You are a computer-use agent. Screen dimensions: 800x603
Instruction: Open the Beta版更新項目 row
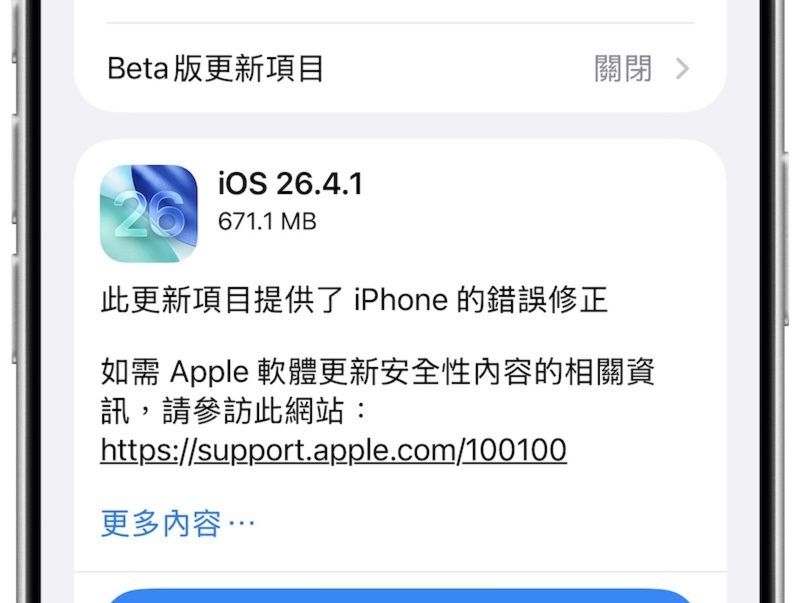[398, 69]
